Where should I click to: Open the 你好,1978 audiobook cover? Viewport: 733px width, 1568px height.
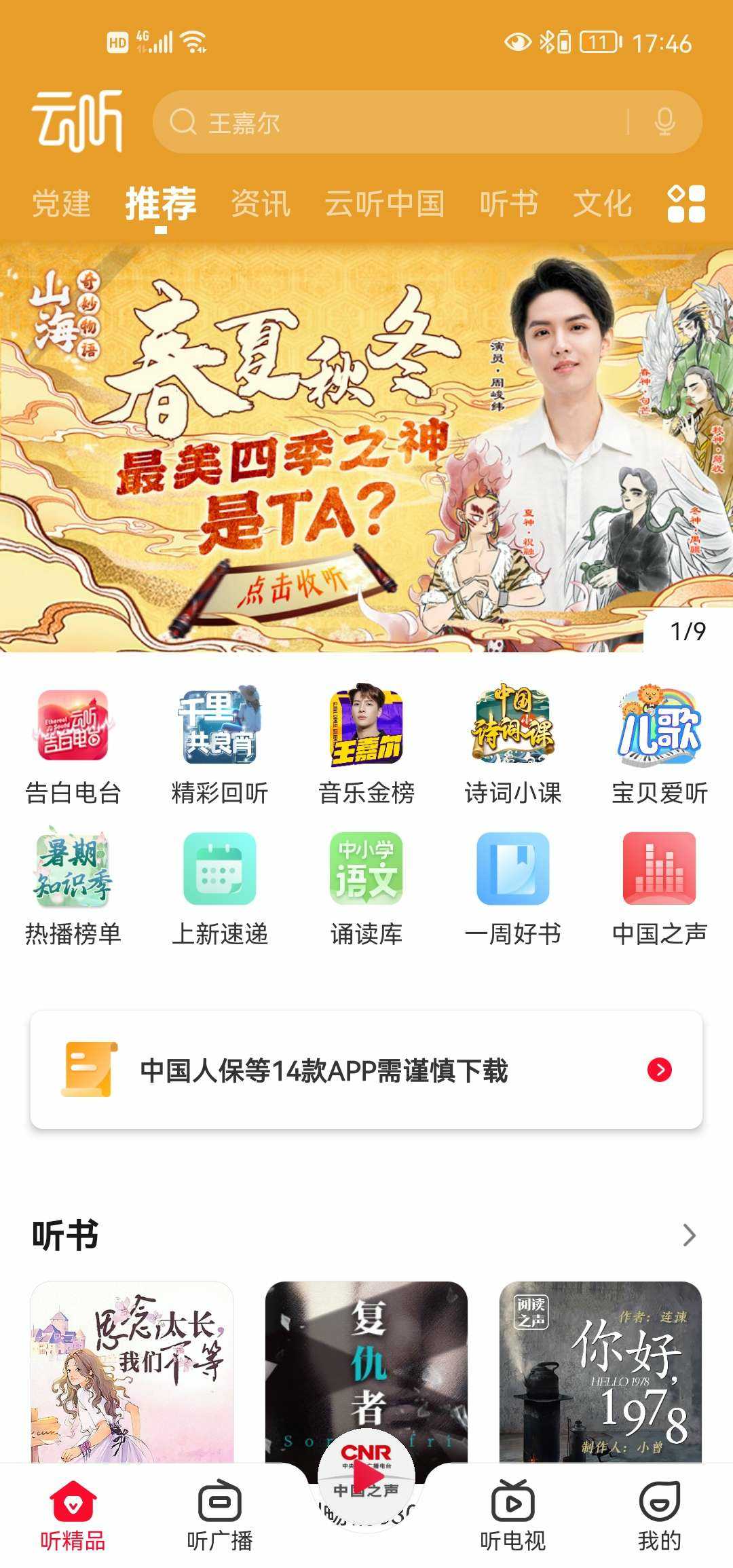tap(601, 1371)
